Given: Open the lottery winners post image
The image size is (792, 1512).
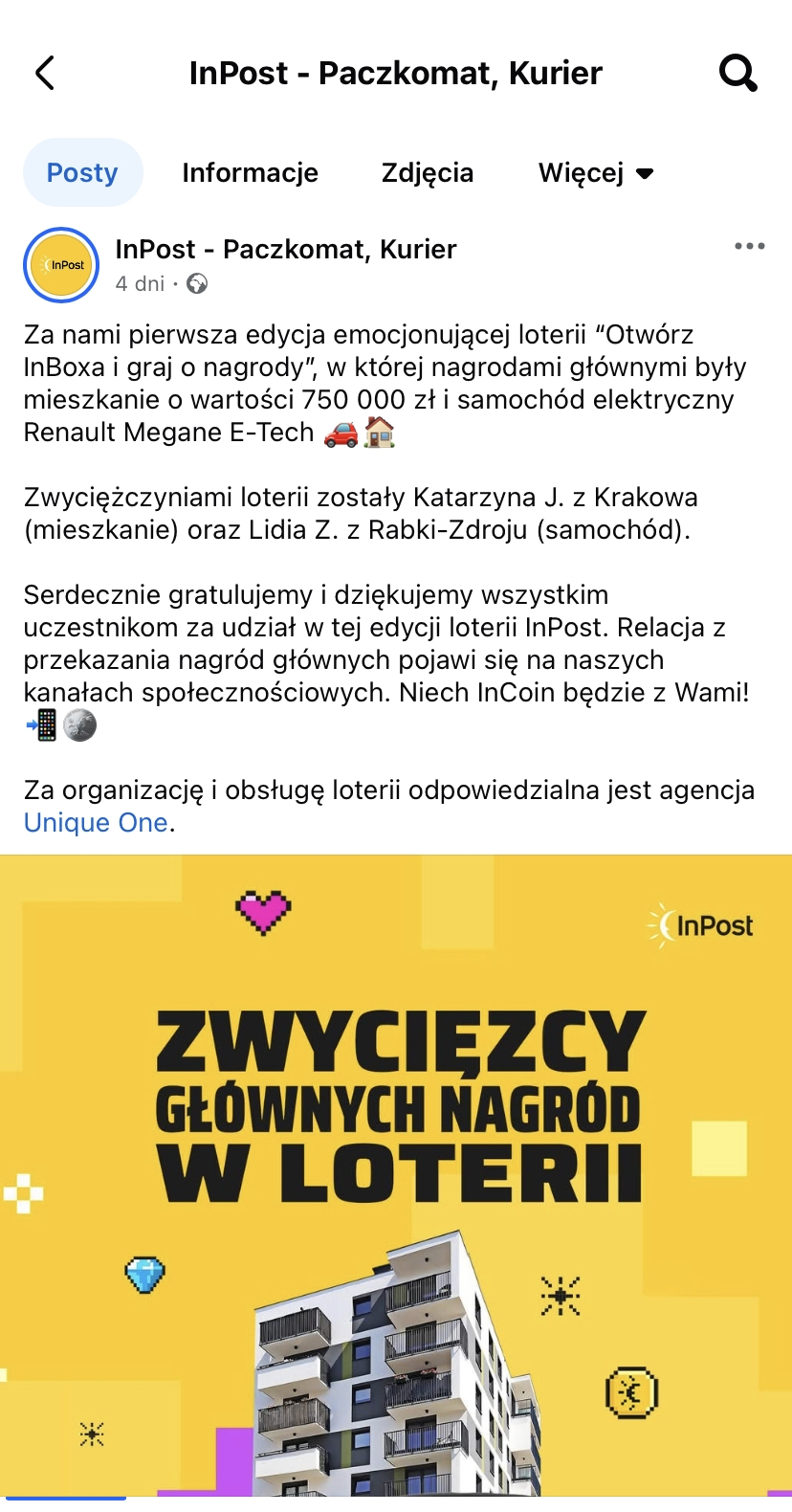Looking at the screenshot, I should tap(396, 1177).
